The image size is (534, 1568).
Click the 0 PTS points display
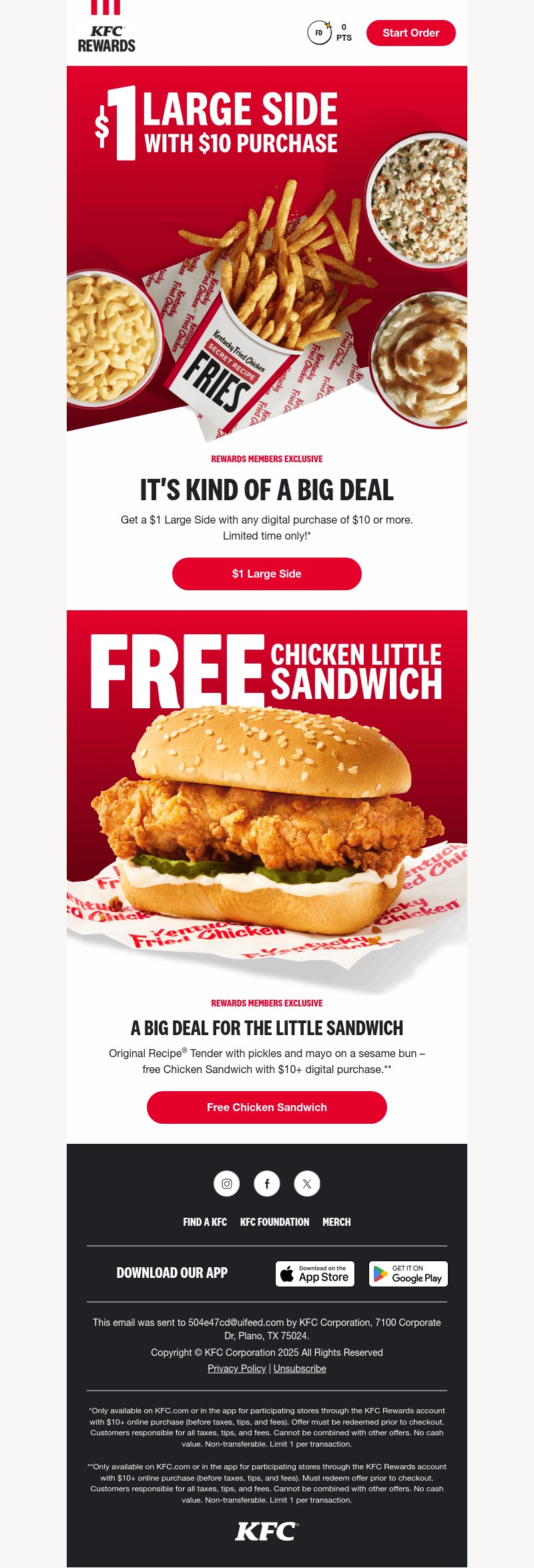tap(344, 31)
